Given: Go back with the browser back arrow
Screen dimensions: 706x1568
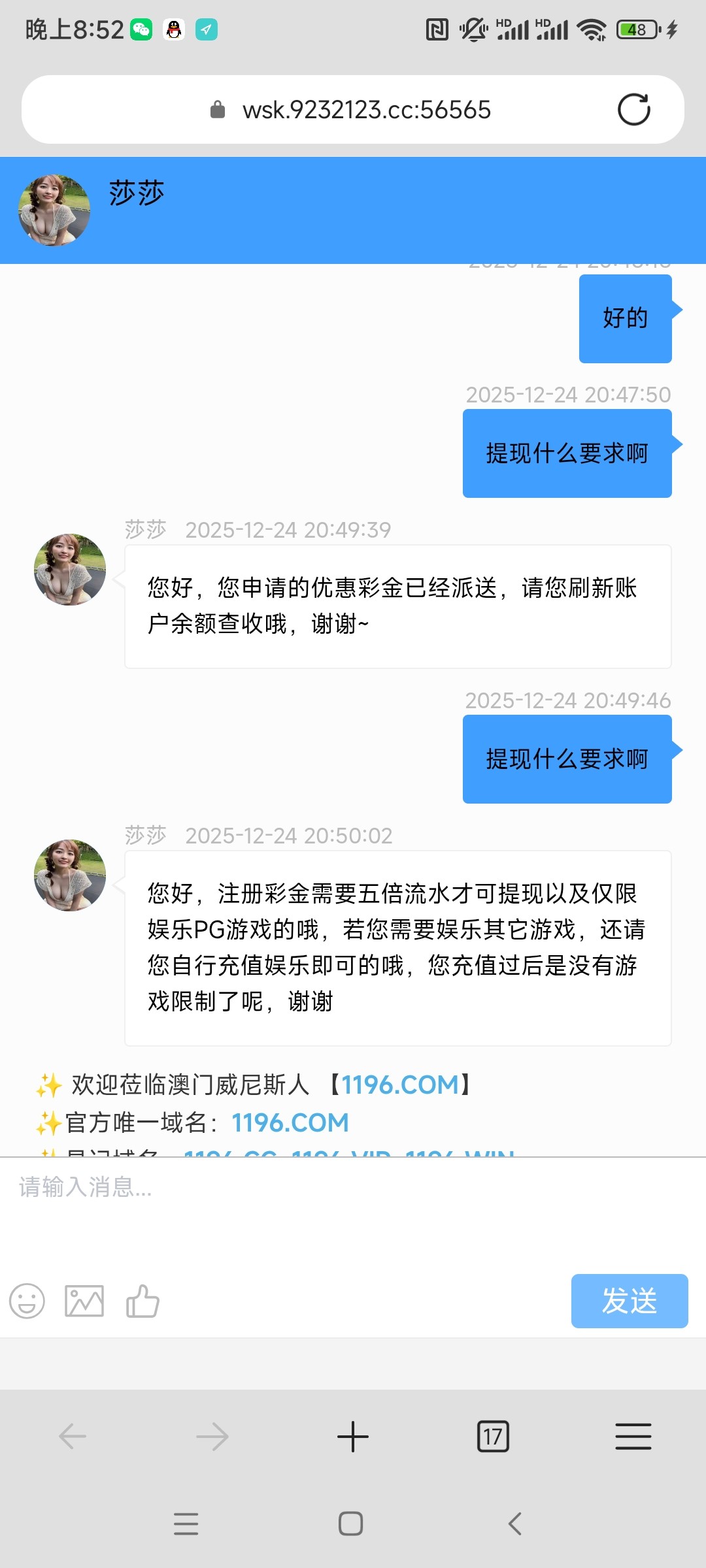Looking at the screenshot, I should click(x=73, y=1437).
